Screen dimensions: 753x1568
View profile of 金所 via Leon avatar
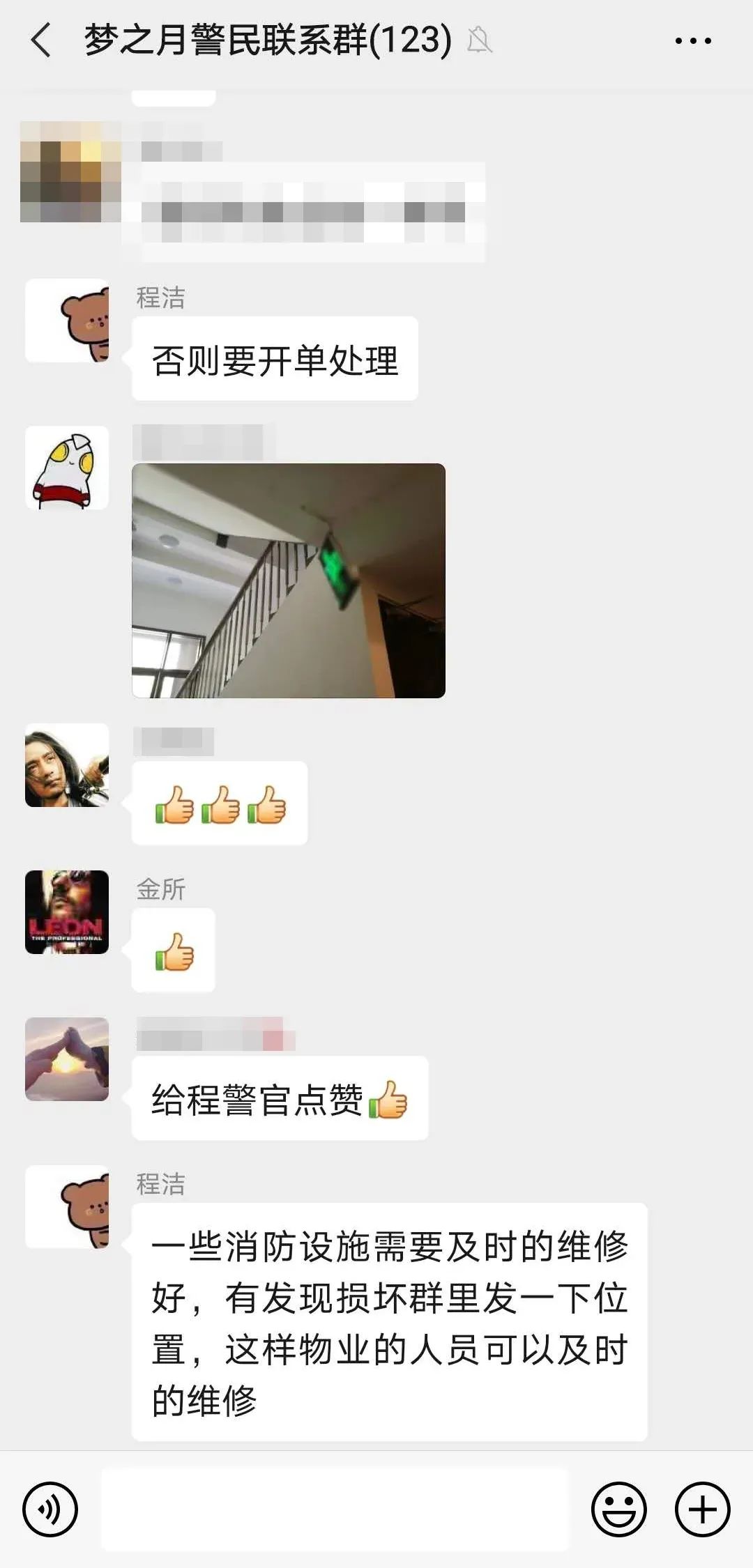(67, 912)
